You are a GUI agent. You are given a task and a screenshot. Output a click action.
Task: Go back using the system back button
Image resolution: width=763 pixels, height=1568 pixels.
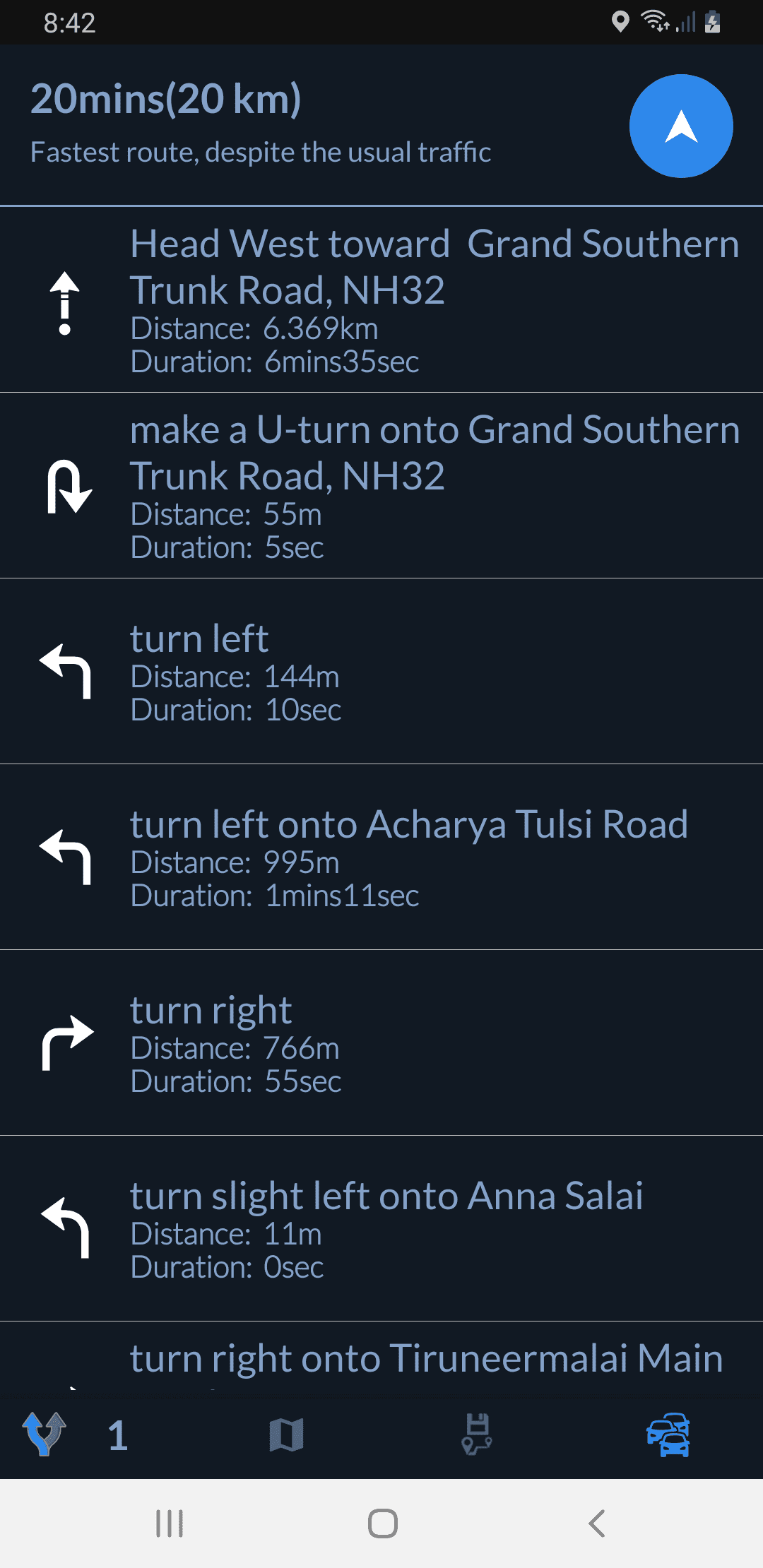coord(597,1524)
